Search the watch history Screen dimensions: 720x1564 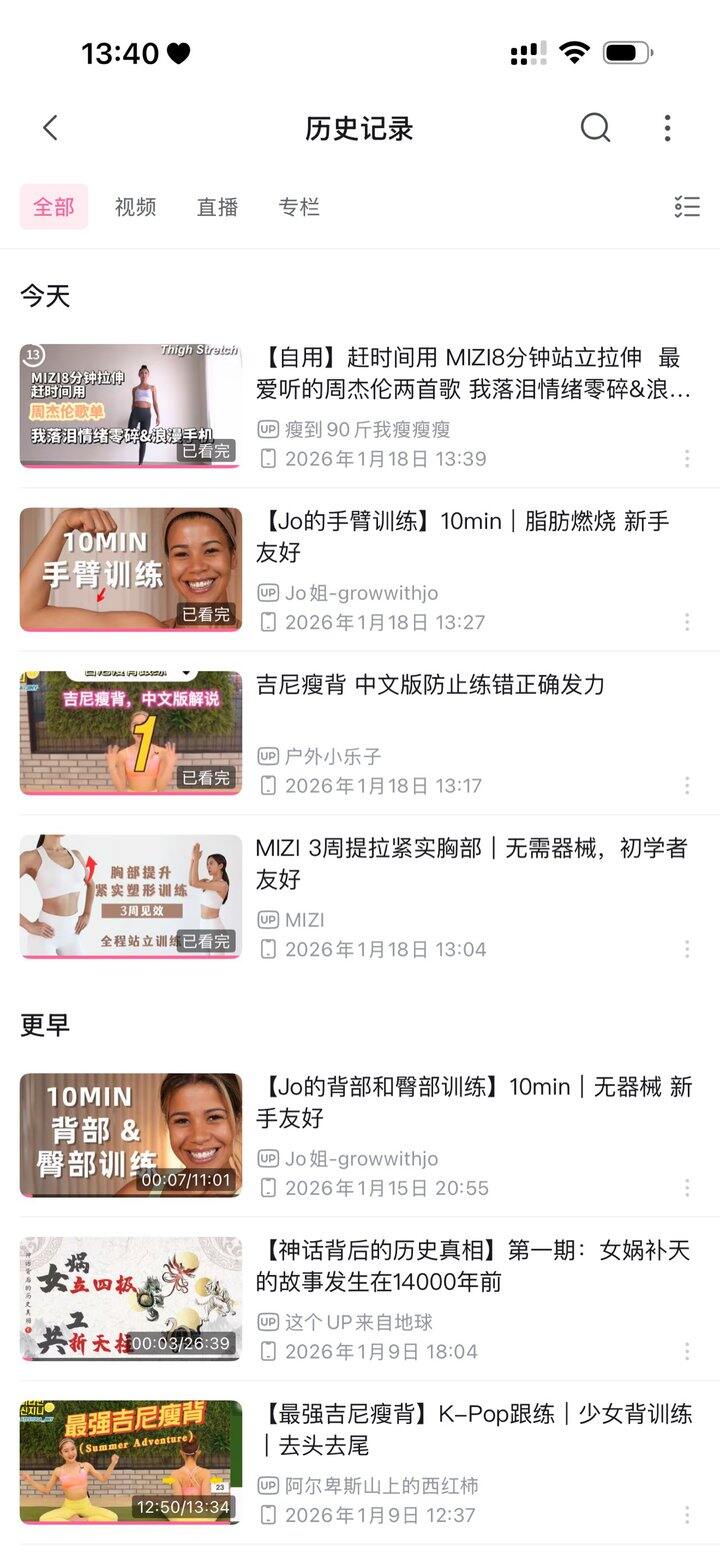(x=595, y=128)
